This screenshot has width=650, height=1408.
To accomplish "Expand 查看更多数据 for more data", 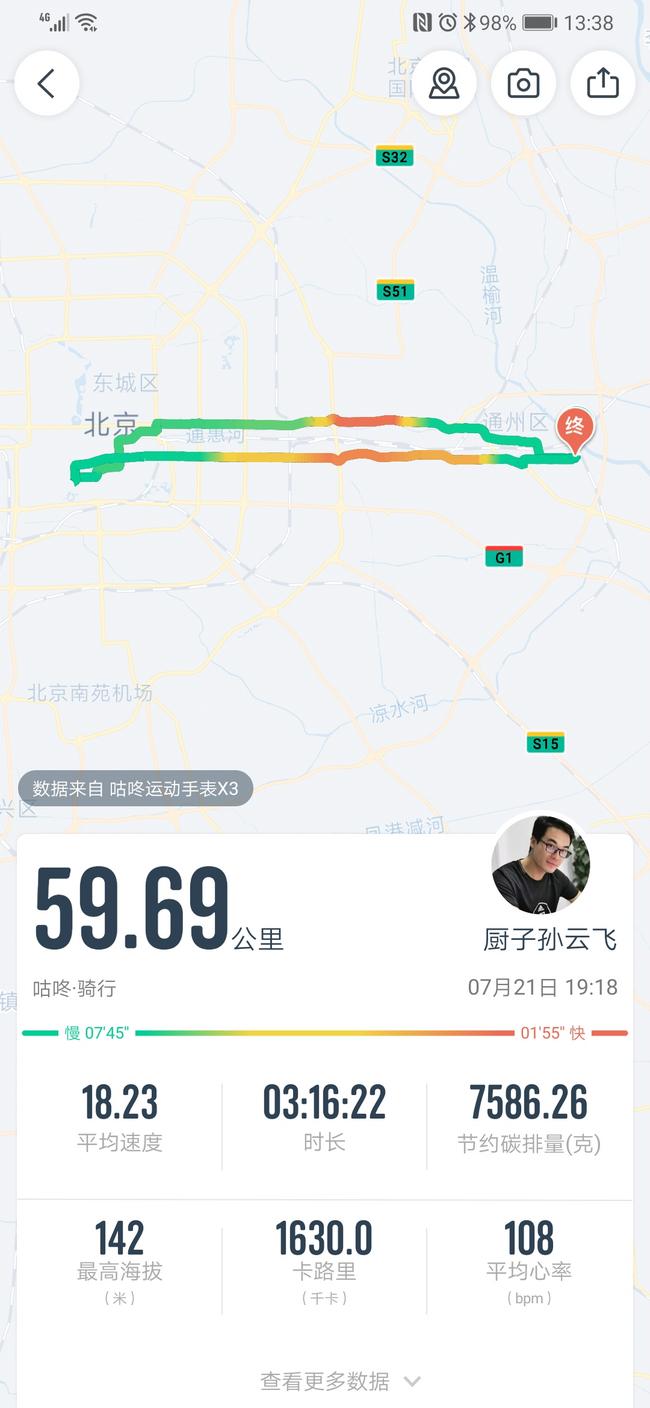I will click(340, 1381).
